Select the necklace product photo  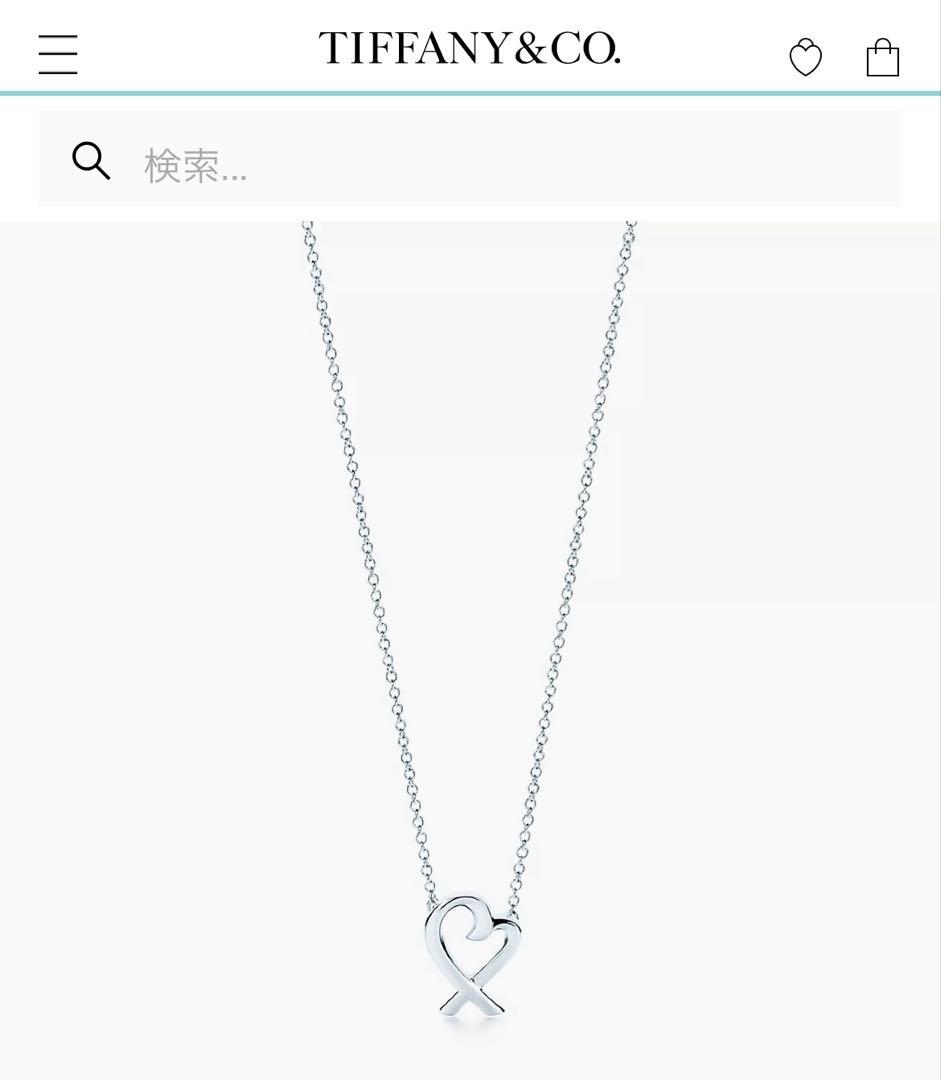click(x=470, y=650)
